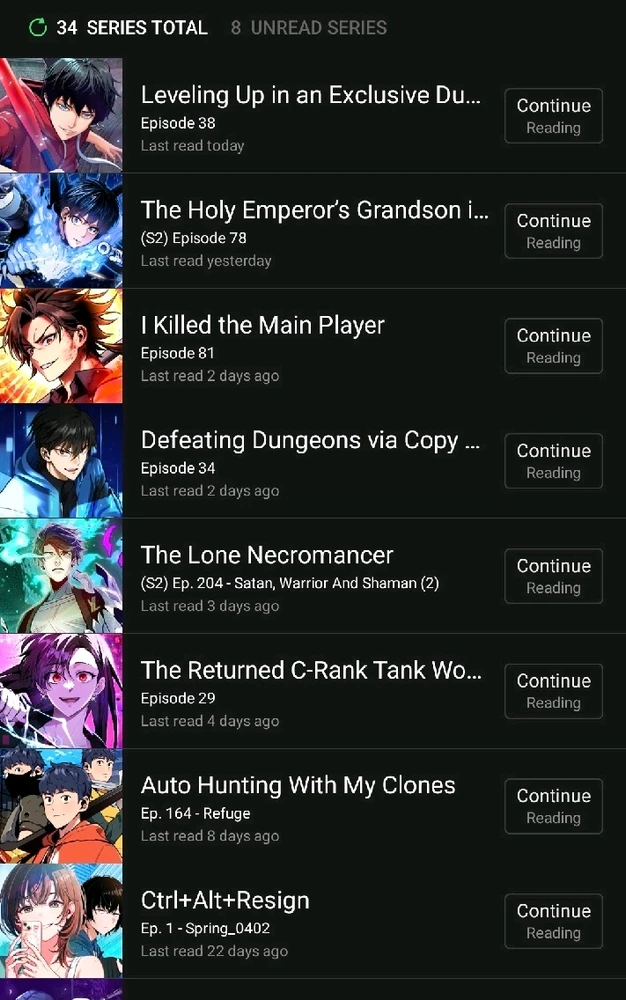This screenshot has width=626, height=1000.
Task: Open The Lone Necromancer cover image
Action: click(x=61, y=576)
